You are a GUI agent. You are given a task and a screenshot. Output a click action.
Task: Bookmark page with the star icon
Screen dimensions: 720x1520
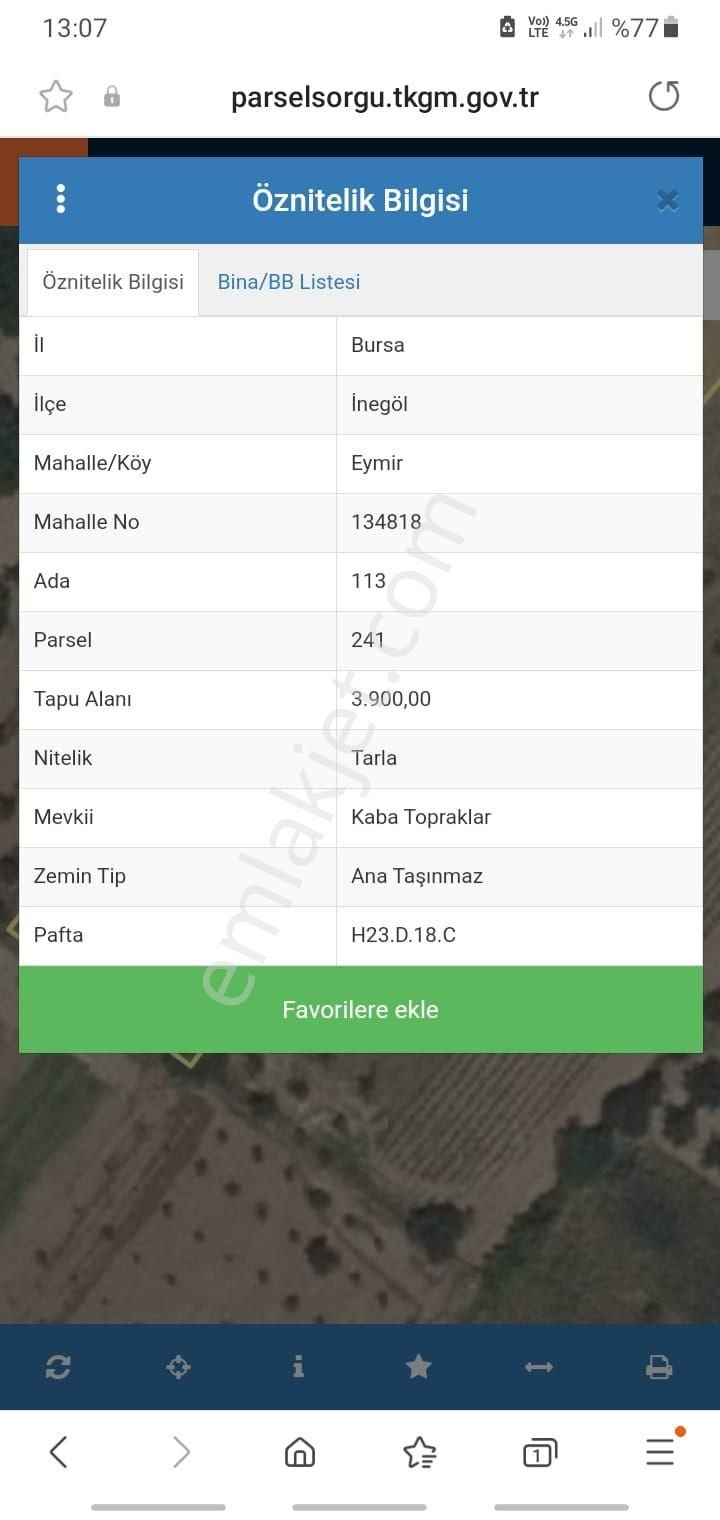tap(56, 97)
